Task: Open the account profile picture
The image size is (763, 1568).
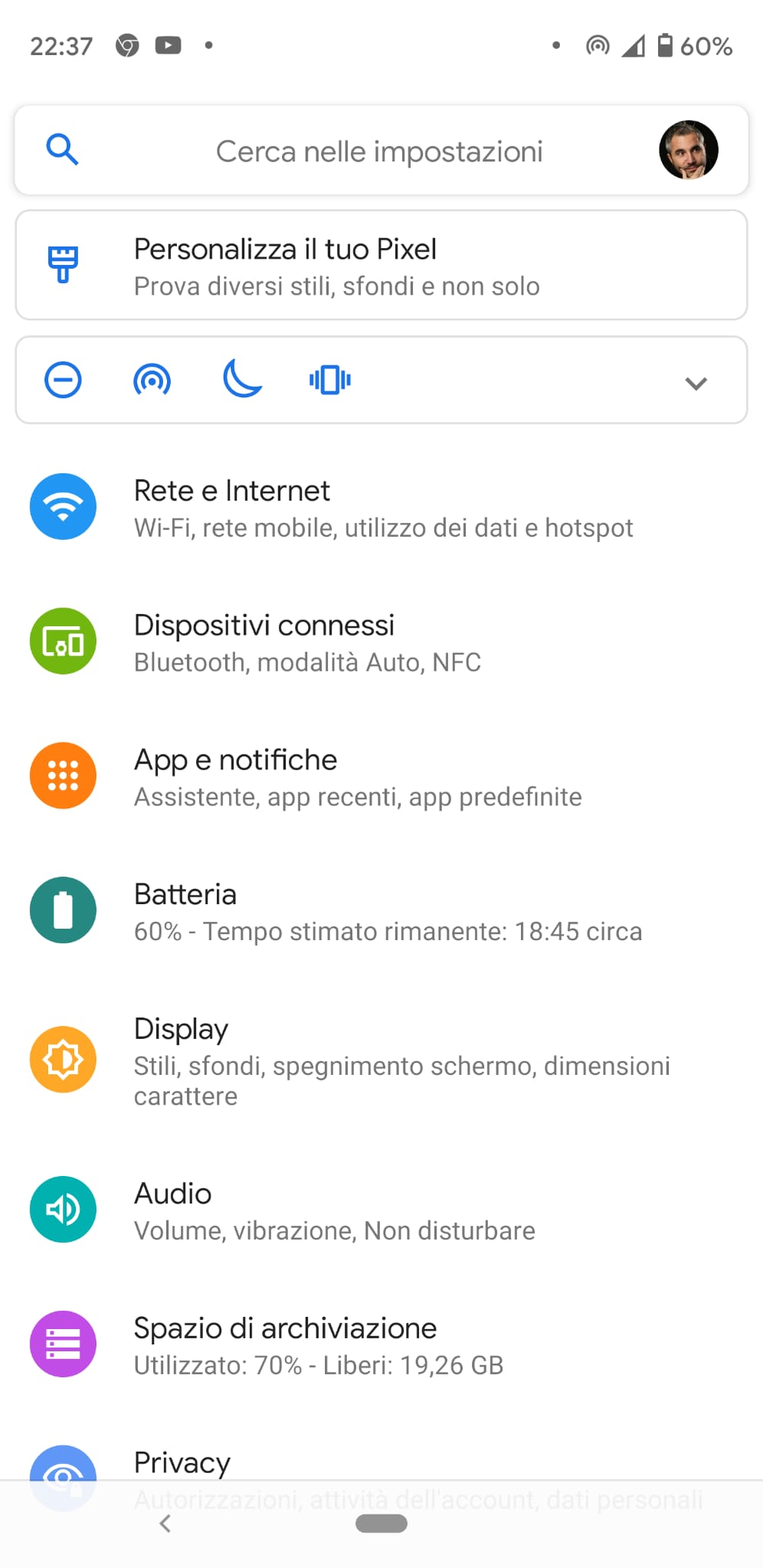Action: [688, 150]
